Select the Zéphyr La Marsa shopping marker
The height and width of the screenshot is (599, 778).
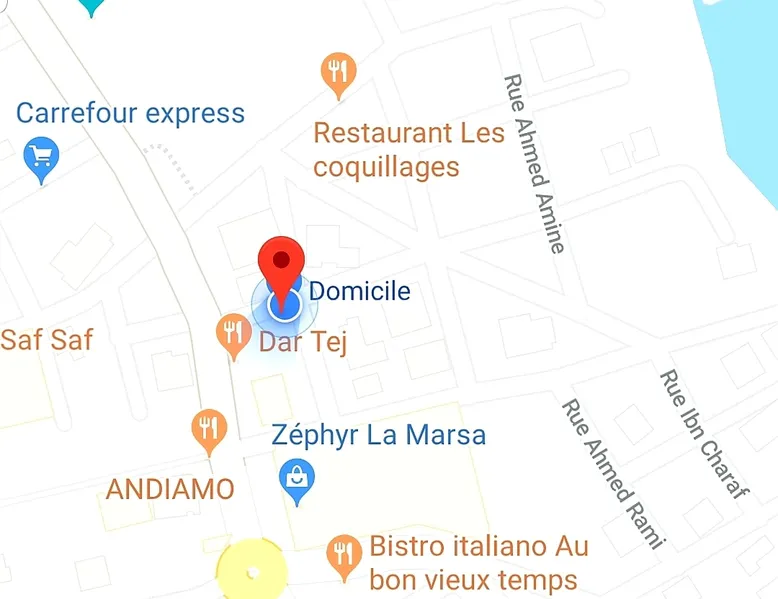pos(297,477)
